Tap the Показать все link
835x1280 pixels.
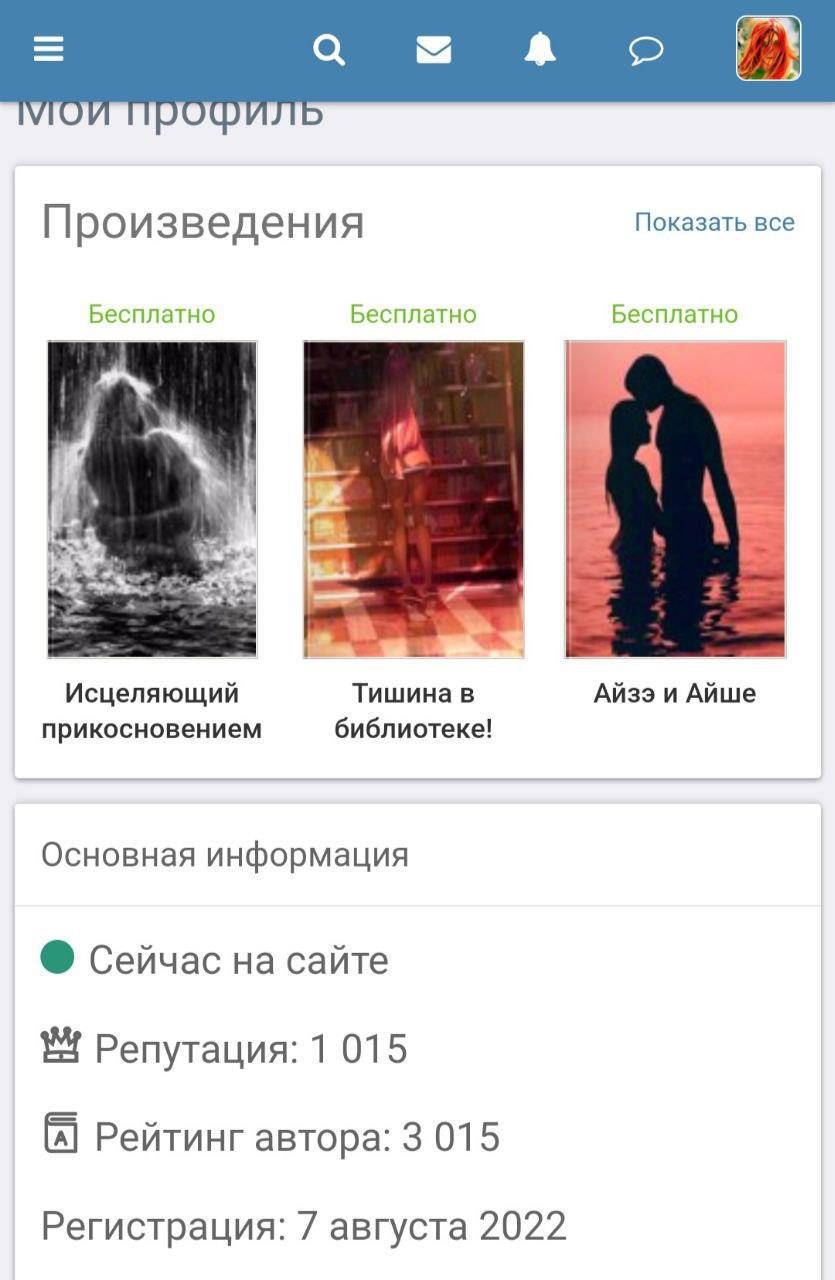pyautogui.click(x=714, y=222)
